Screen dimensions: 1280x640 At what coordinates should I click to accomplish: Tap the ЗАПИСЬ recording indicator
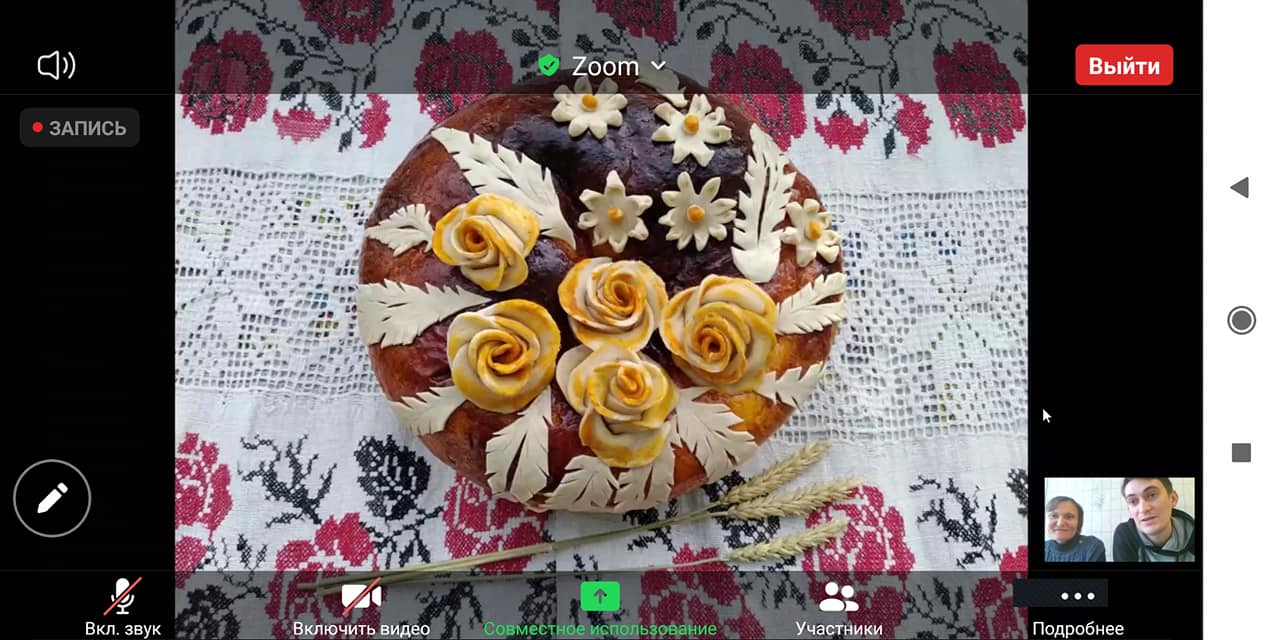coord(80,128)
